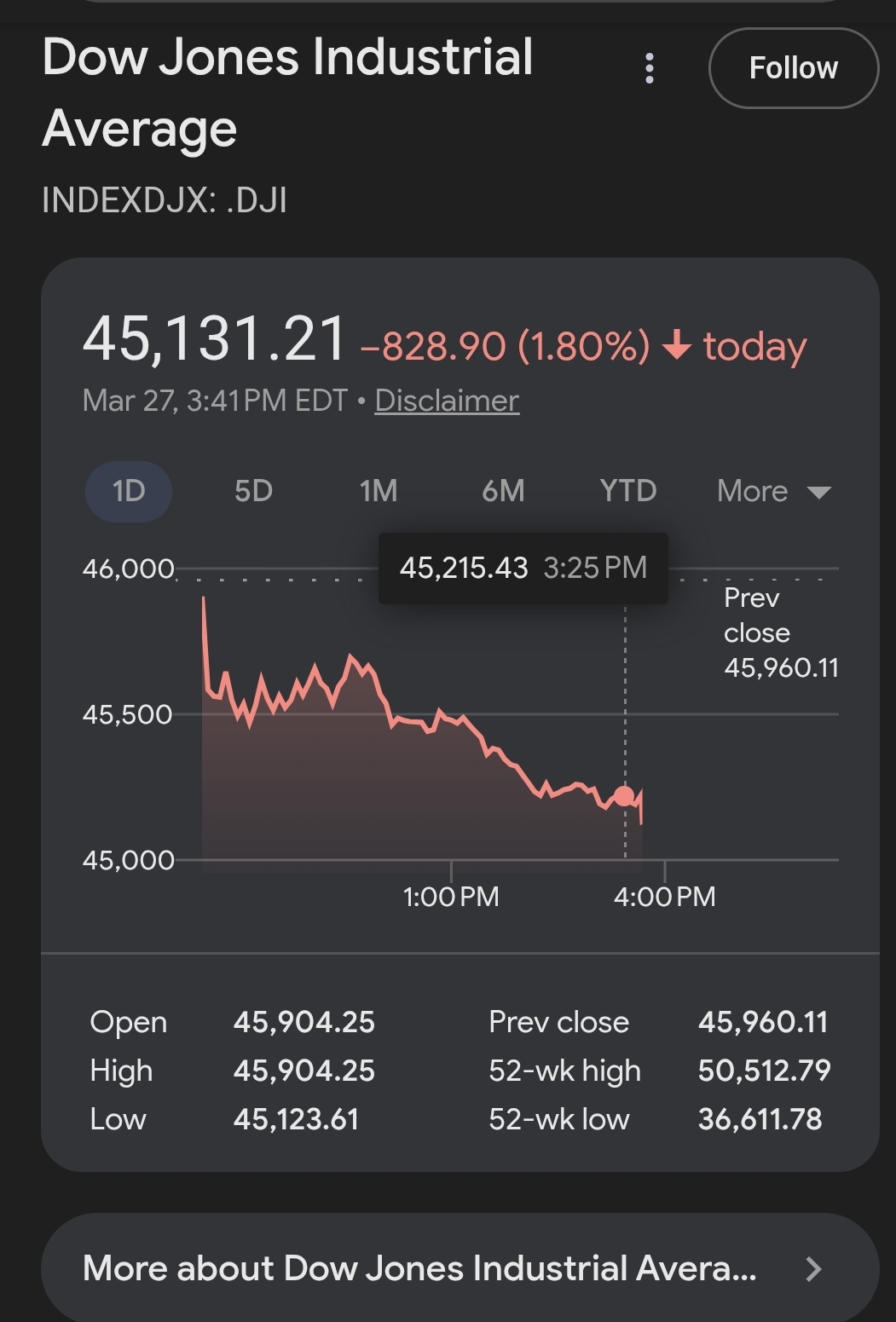Select the Prev close value 45,960.11
Screen dimensions: 896x1322
(x=763, y=1021)
